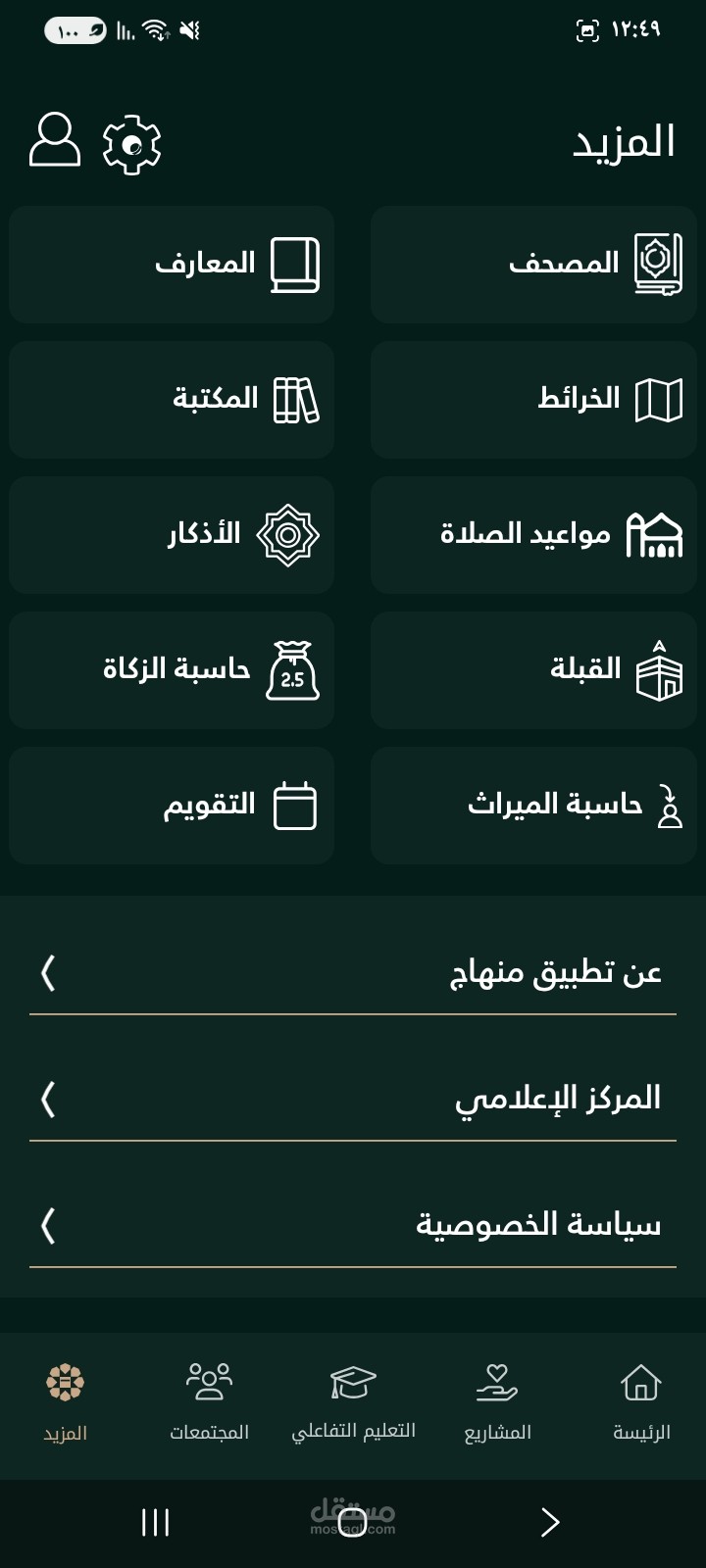Open the الأذكار card
Image resolution: width=706 pixels, height=1568 pixels.
[172, 534]
